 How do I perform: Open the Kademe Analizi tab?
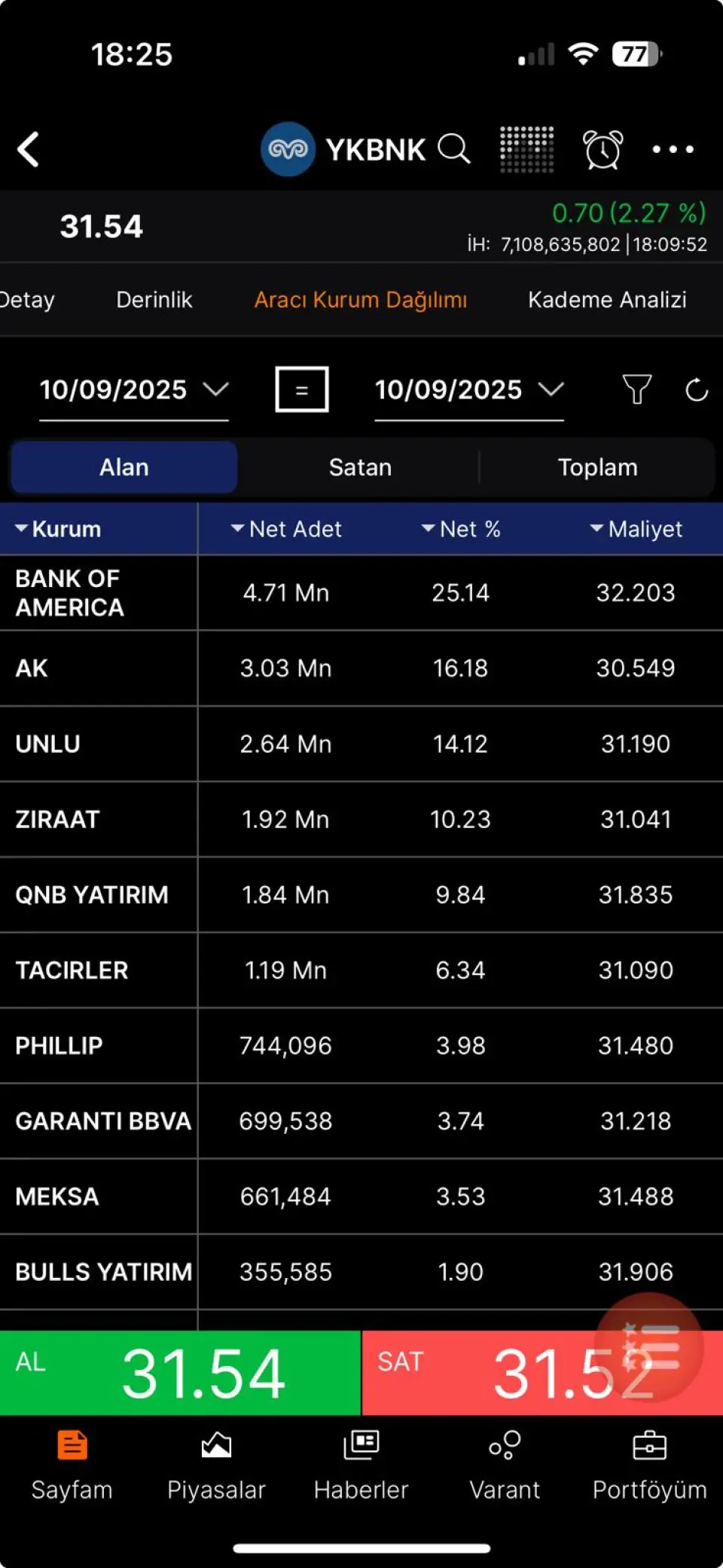[607, 299]
